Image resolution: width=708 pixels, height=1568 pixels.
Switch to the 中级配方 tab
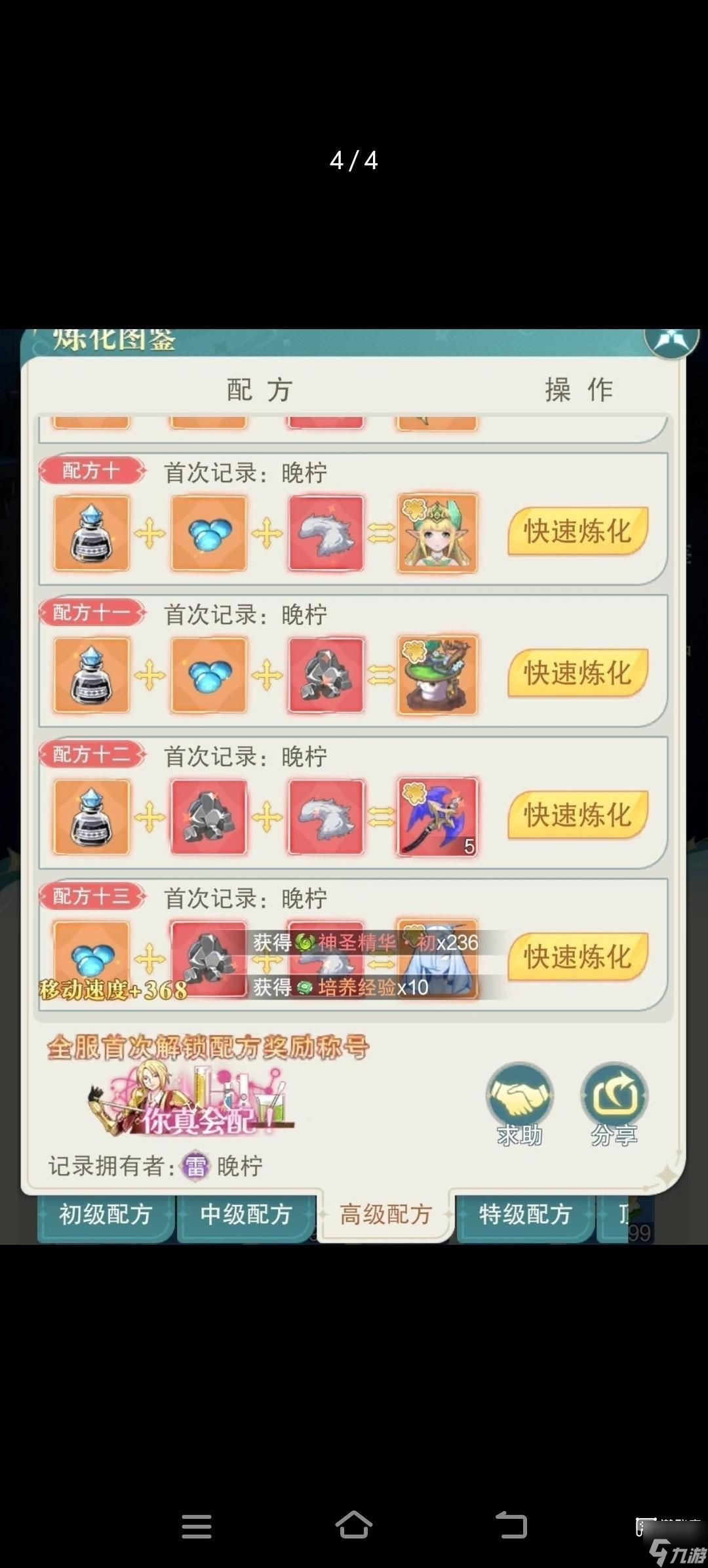(x=246, y=1215)
